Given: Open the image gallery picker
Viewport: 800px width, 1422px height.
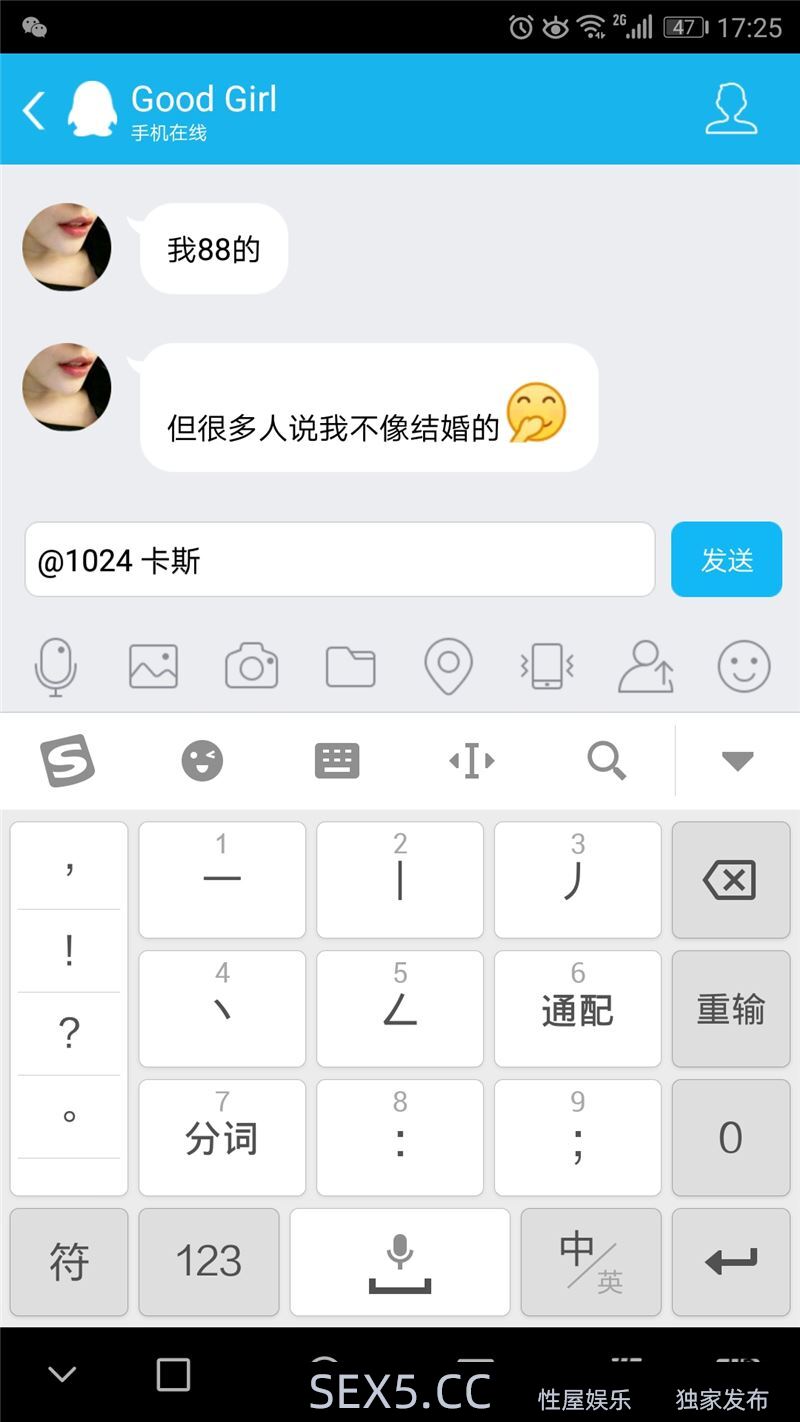Looking at the screenshot, I should point(153,666).
